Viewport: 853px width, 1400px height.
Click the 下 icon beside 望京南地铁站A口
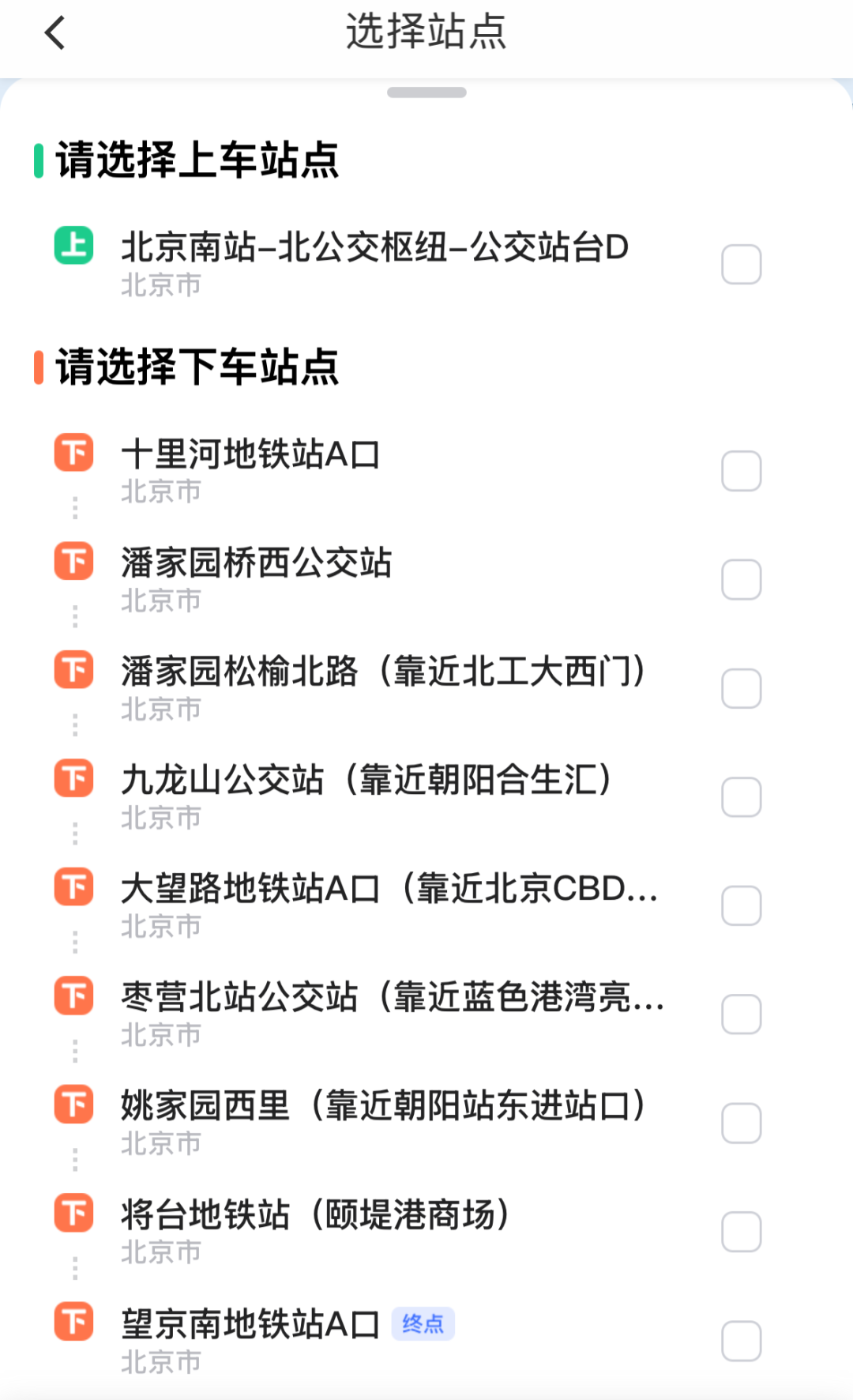73,1324
